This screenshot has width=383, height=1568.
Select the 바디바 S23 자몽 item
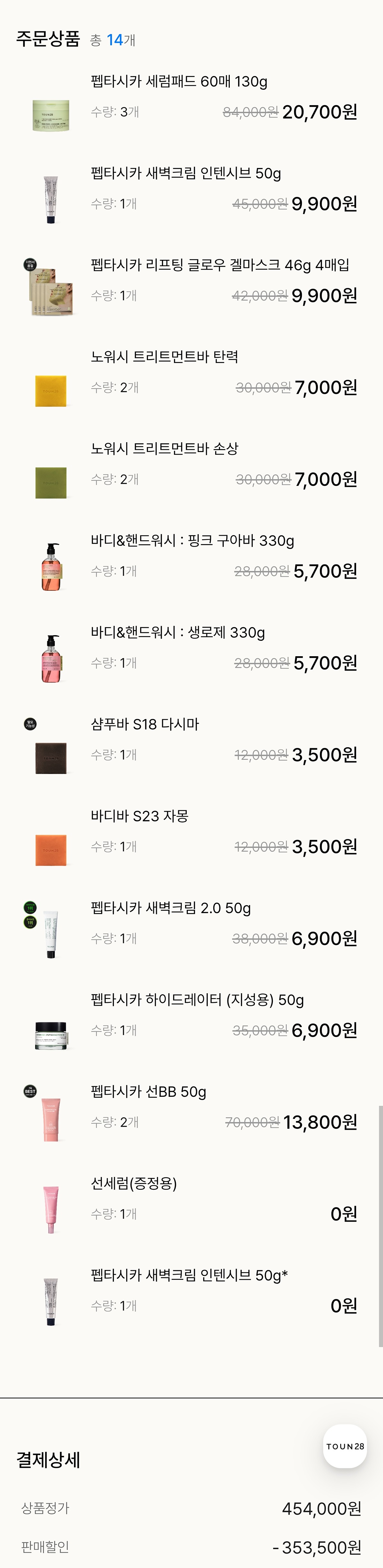(139, 816)
